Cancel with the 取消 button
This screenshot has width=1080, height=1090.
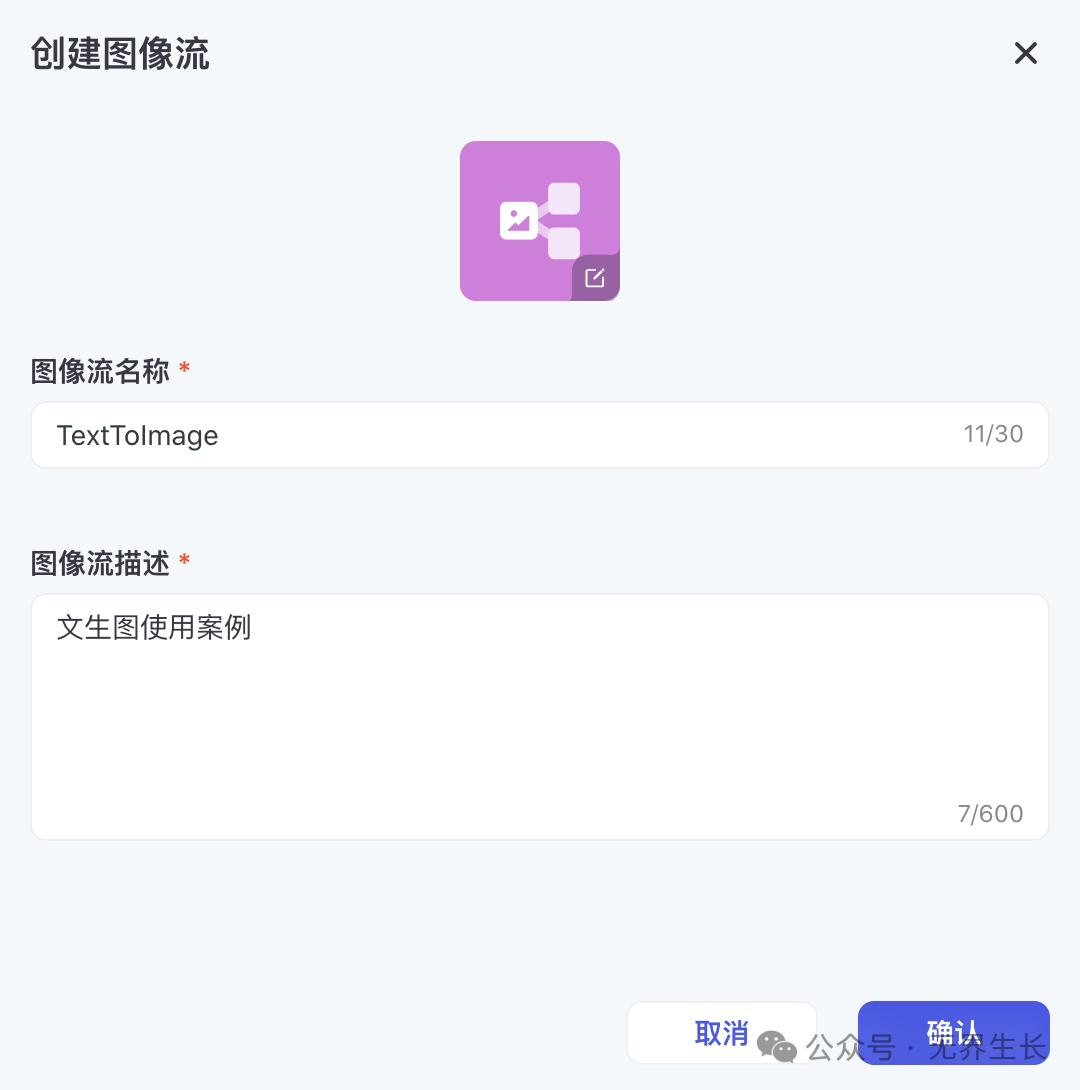point(721,1033)
